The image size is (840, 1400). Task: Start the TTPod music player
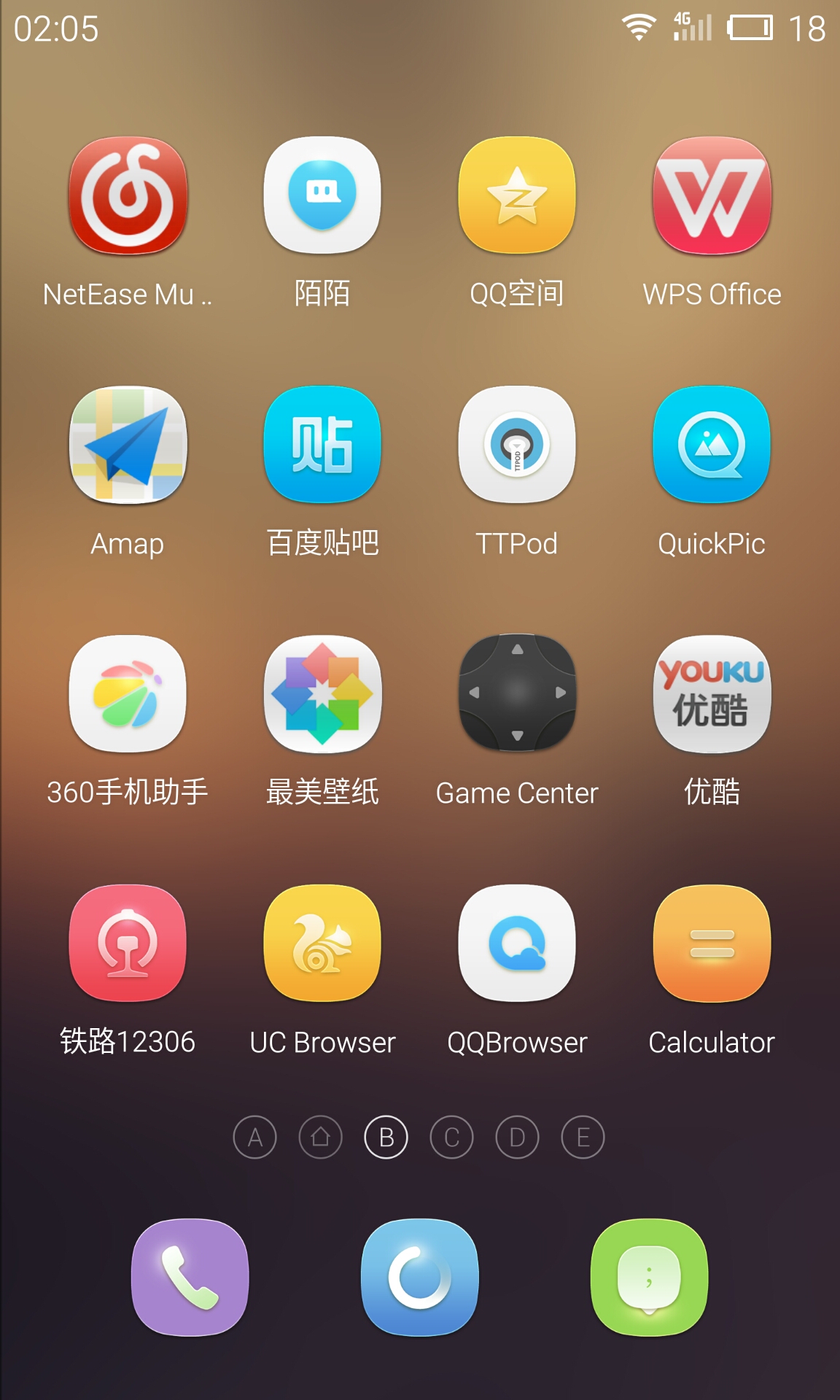517,445
